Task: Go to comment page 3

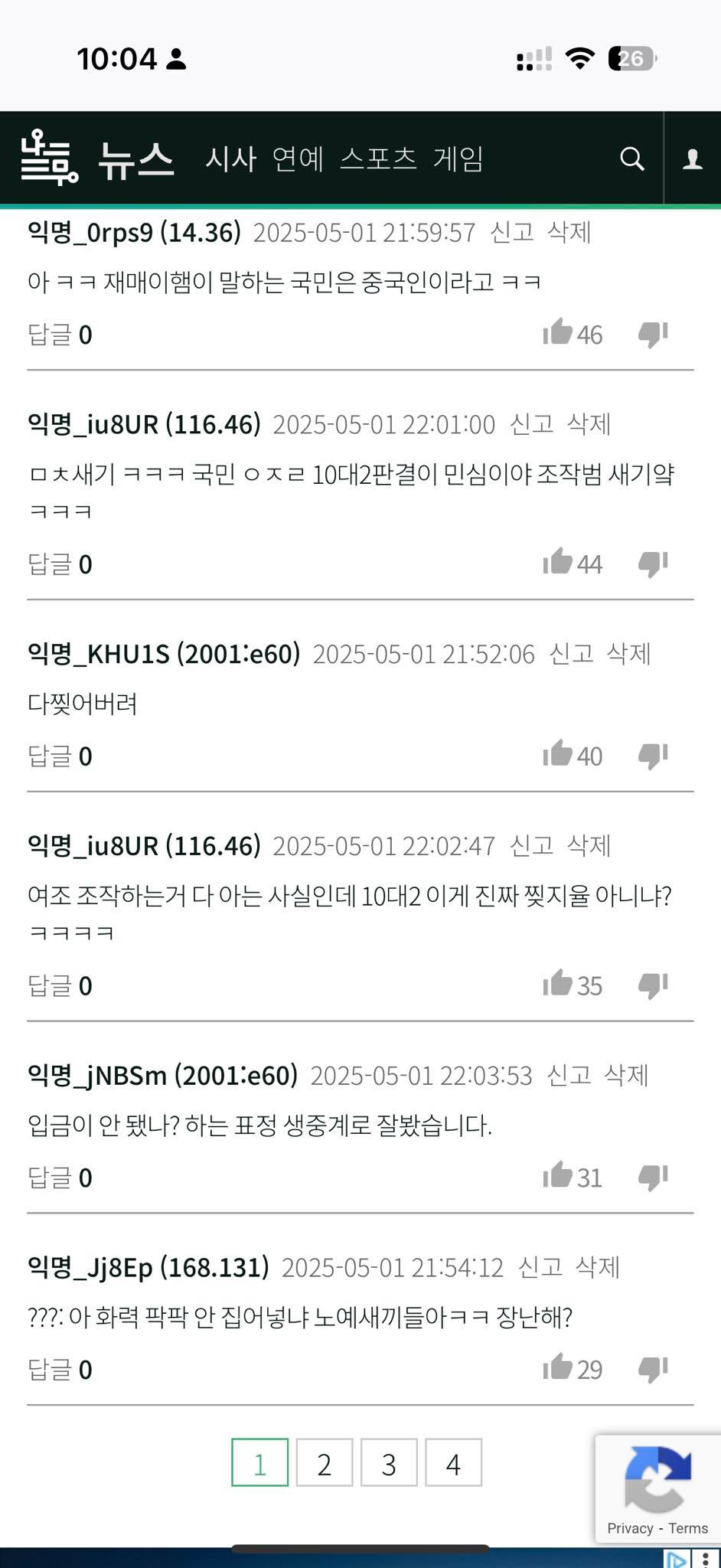Action: [x=389, y=1463]
